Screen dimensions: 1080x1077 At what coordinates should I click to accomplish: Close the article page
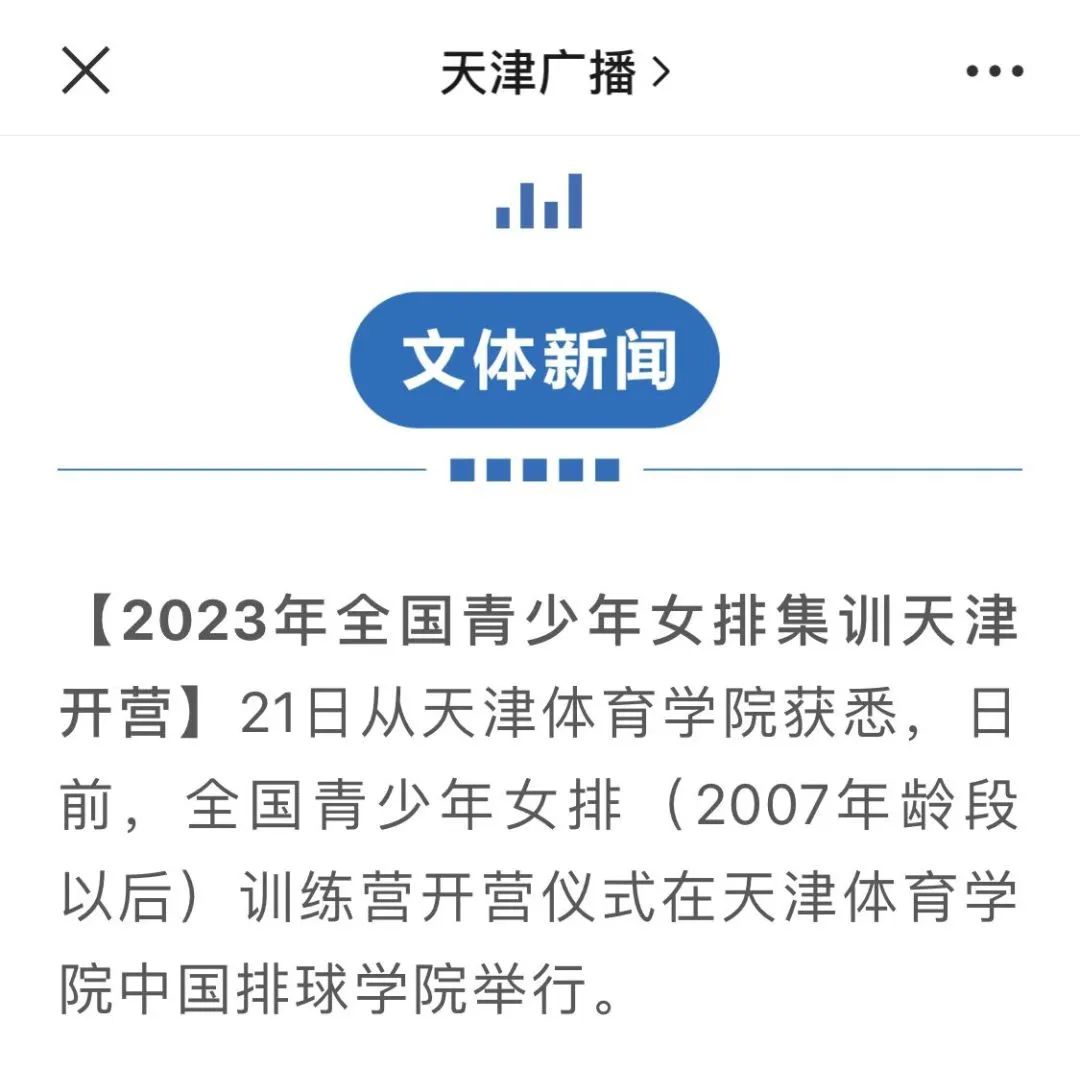(86, 71)
